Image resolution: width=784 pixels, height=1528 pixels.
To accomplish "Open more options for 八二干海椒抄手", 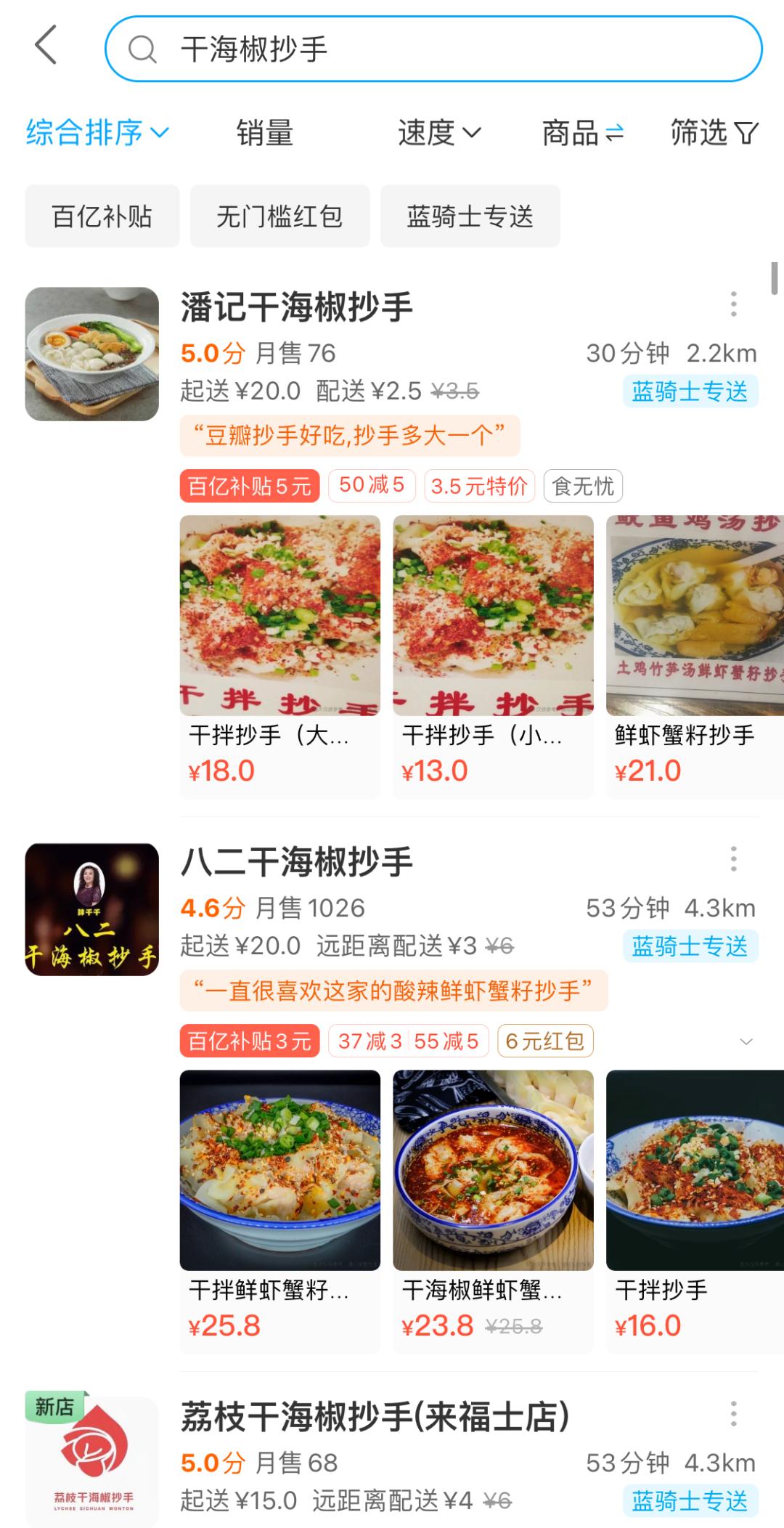I will (x=733, y=859).
